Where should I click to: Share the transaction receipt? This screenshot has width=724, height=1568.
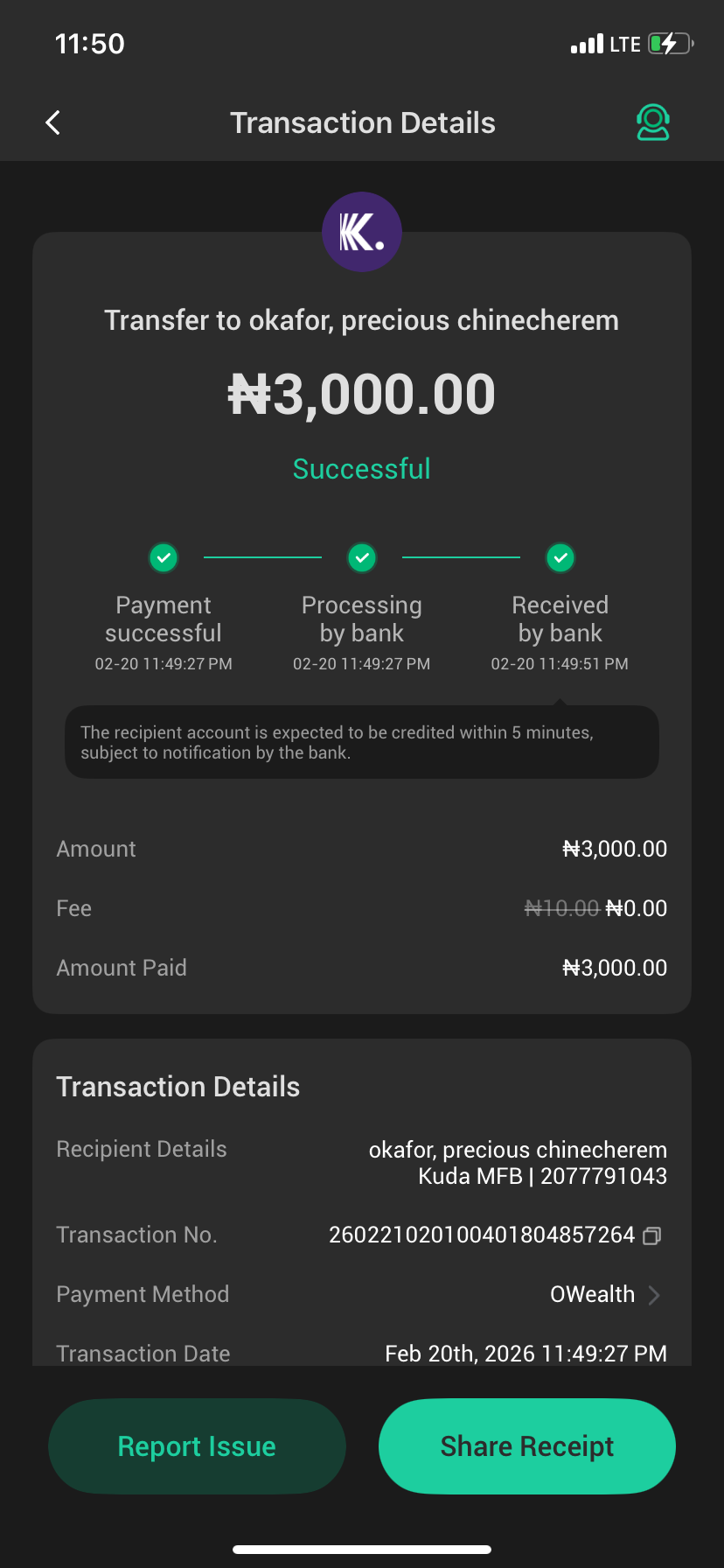[526, 1446]
